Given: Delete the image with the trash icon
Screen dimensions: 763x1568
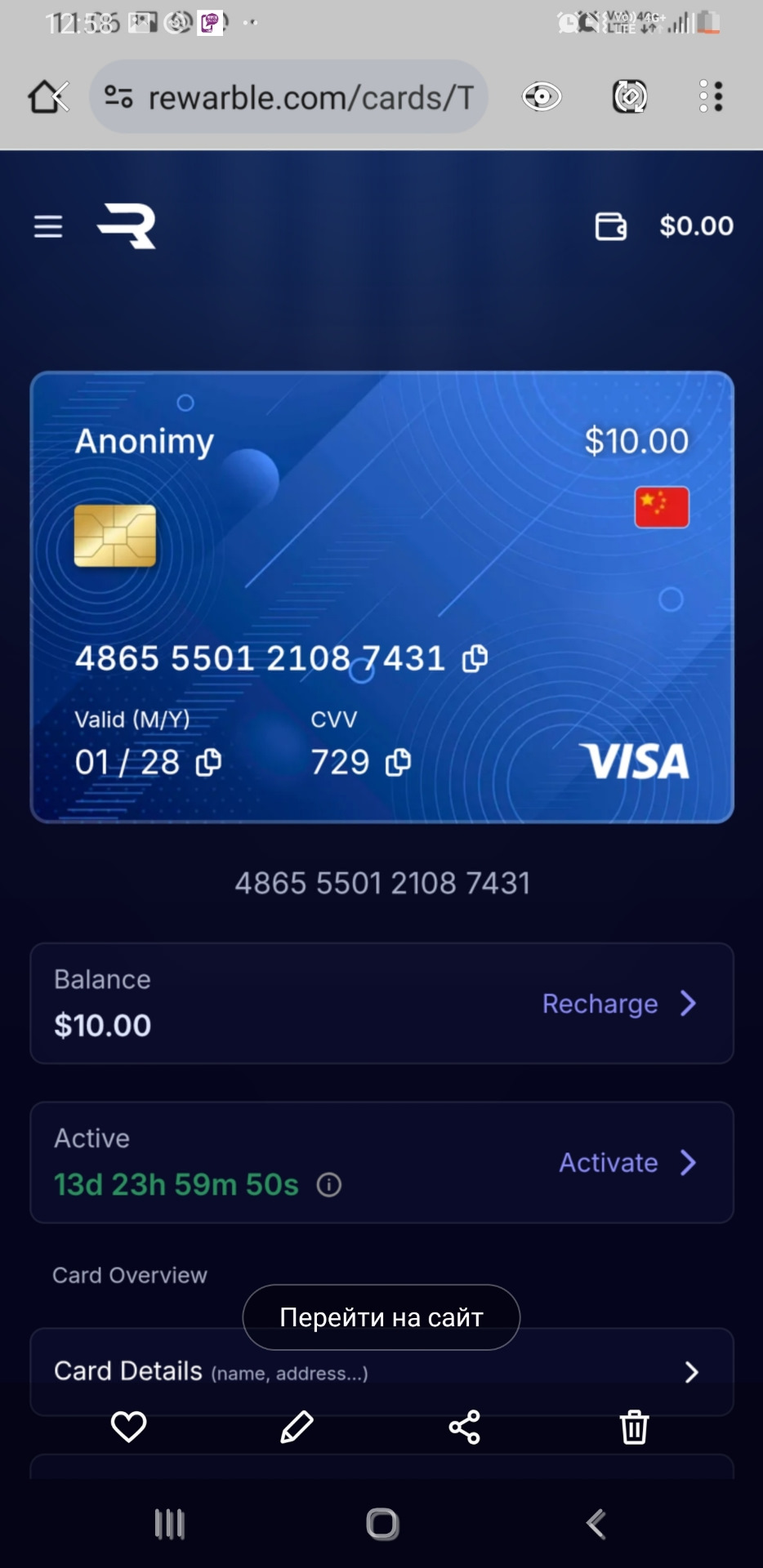Looking at the screenshot, I should point(634,1427).
